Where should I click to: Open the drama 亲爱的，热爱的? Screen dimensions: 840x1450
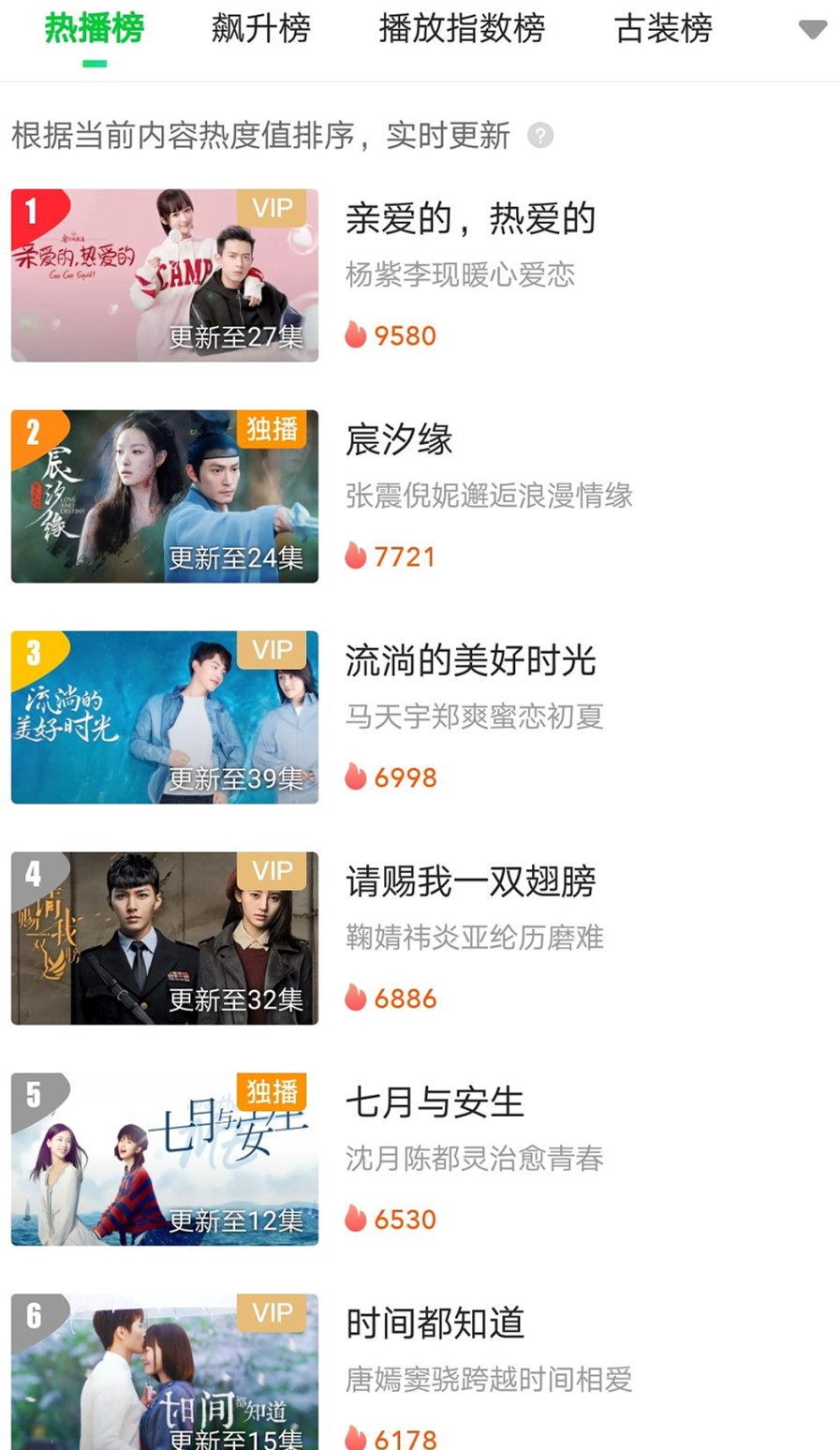(x=470, y=219)
